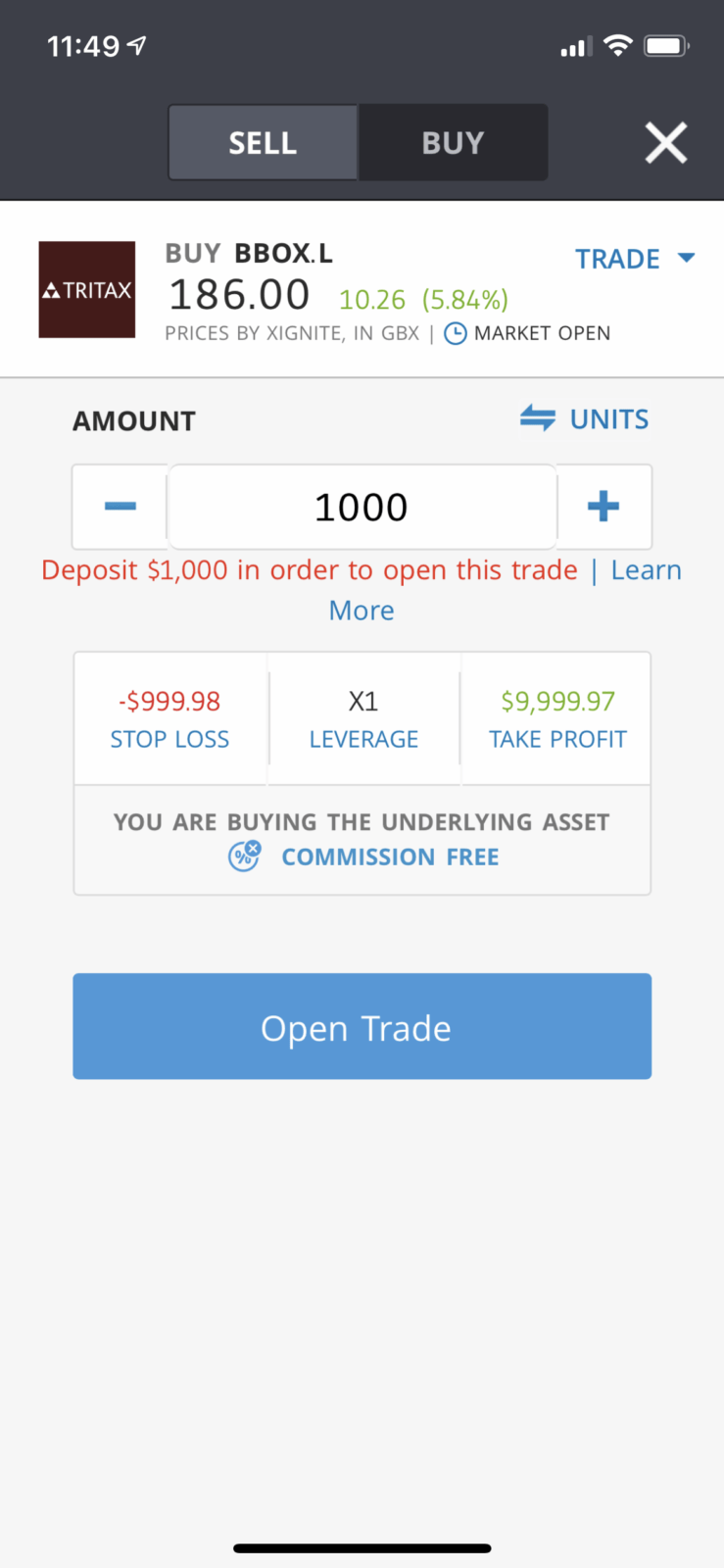
Task: Open the X1 Leverage setting
Action: (x=363, y=719)
